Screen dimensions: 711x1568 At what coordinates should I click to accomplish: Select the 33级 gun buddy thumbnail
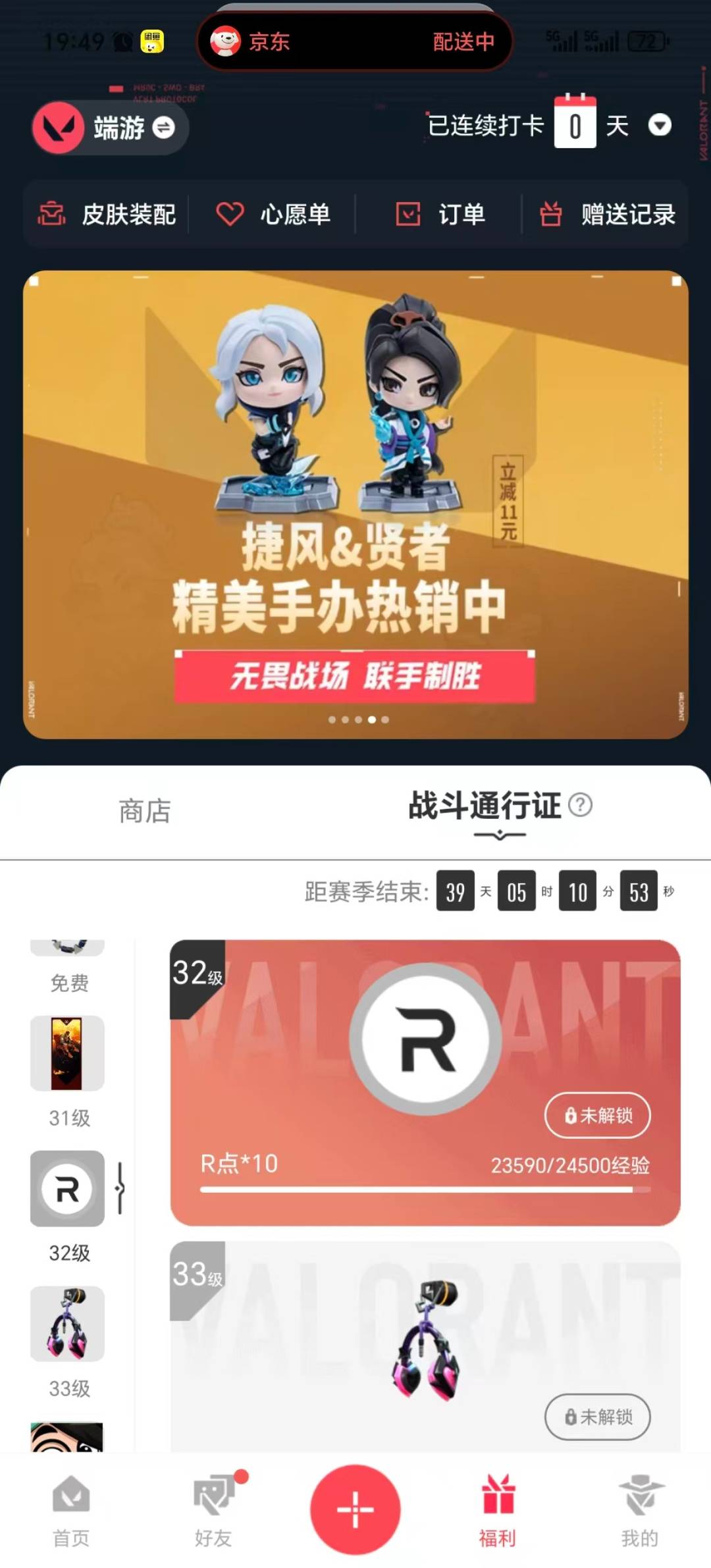click(67, 1324)
